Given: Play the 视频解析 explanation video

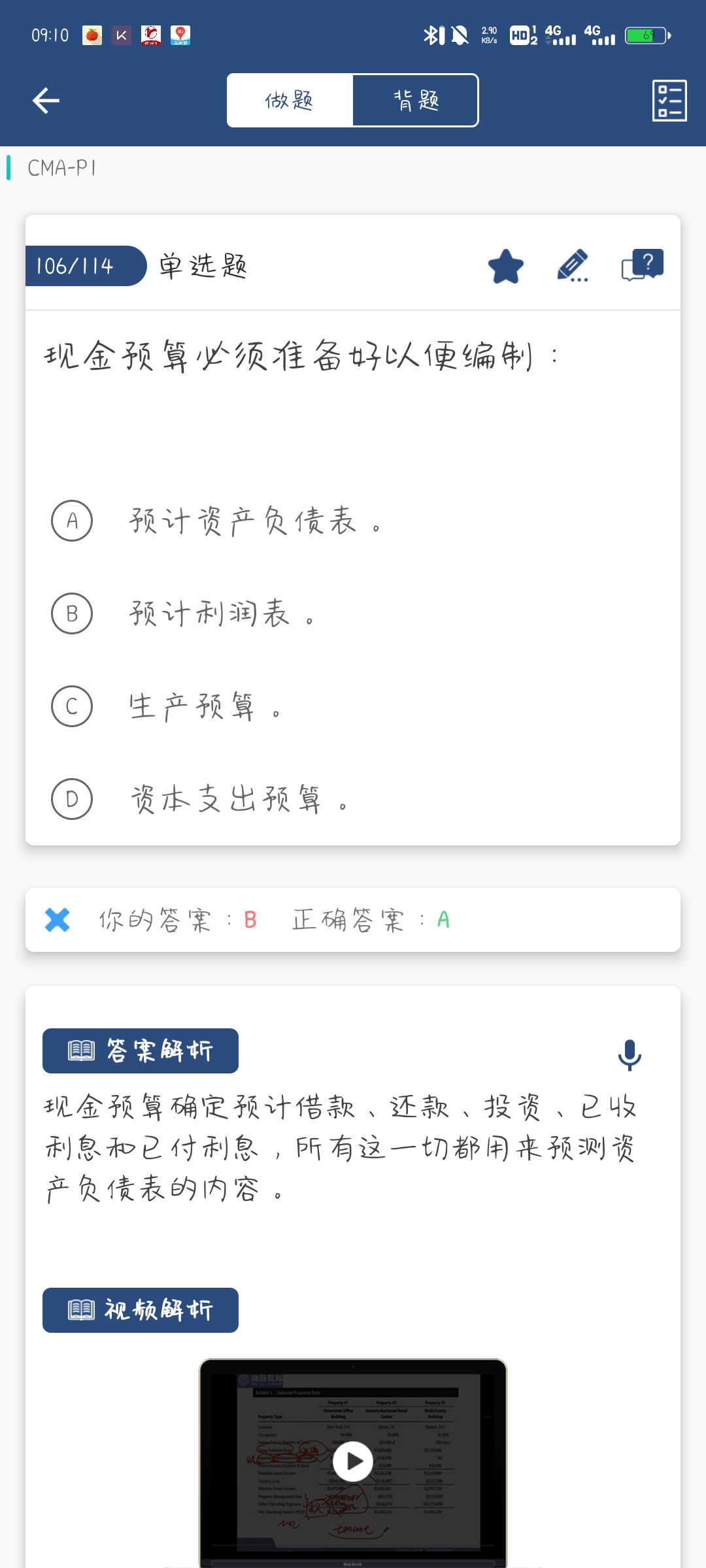Looking at the screenshot, I should tap(353, 1461).
